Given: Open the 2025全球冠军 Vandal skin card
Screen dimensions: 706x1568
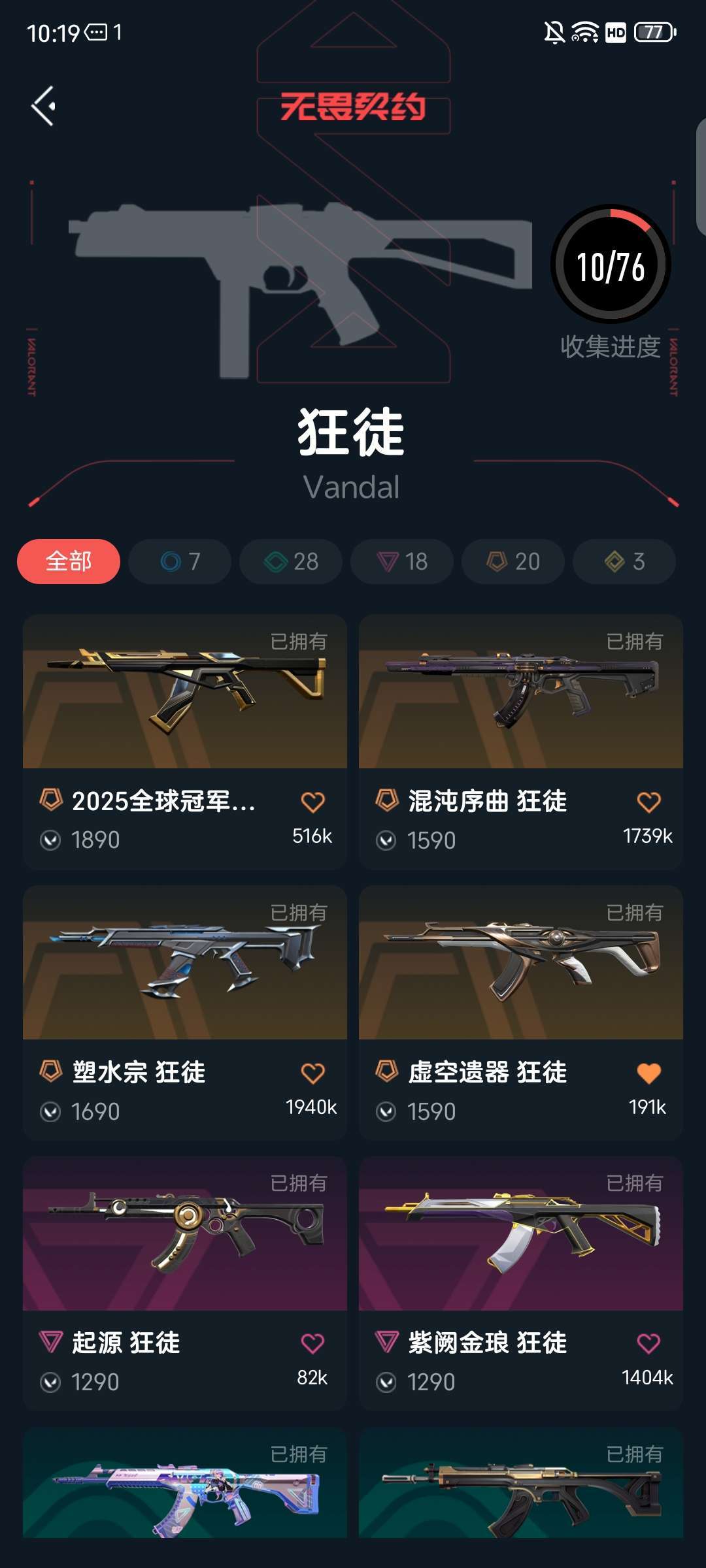Looking at the screenshot, I should click(x=185, y=742).
